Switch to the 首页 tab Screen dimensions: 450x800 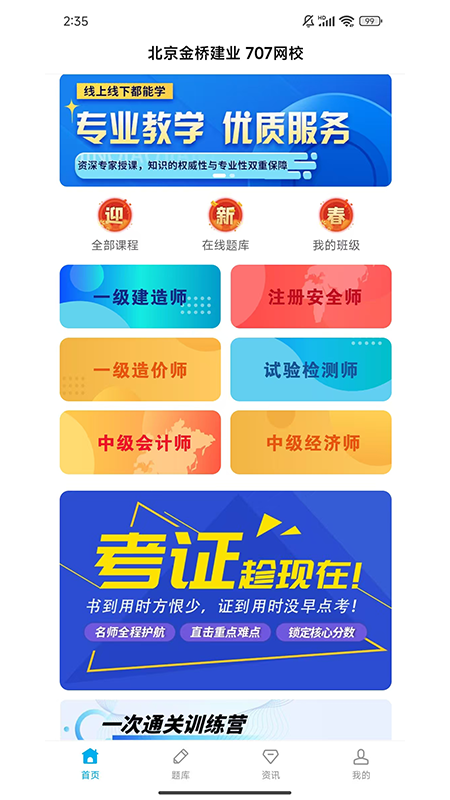coord(90,764)
